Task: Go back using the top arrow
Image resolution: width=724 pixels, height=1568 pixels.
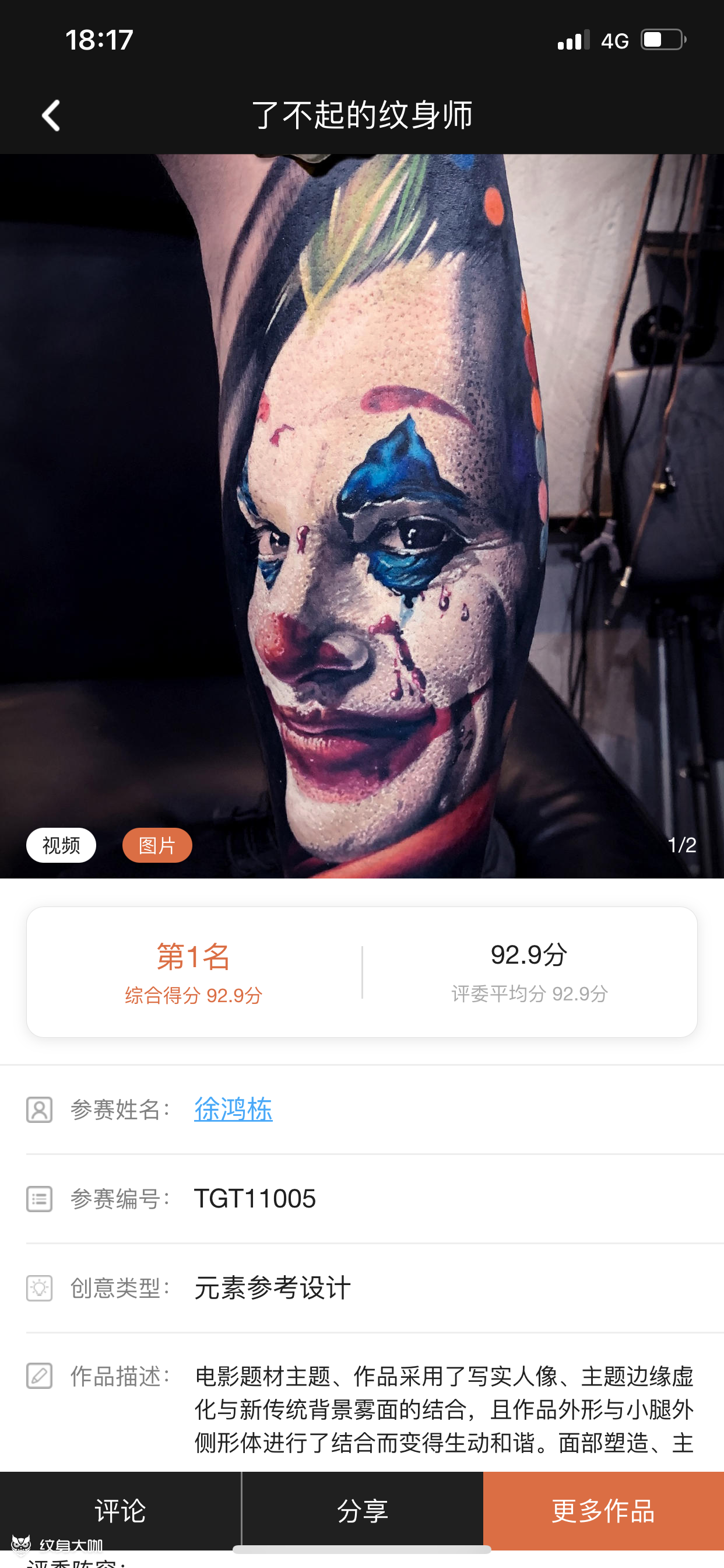Action: [x=51, y=116]
